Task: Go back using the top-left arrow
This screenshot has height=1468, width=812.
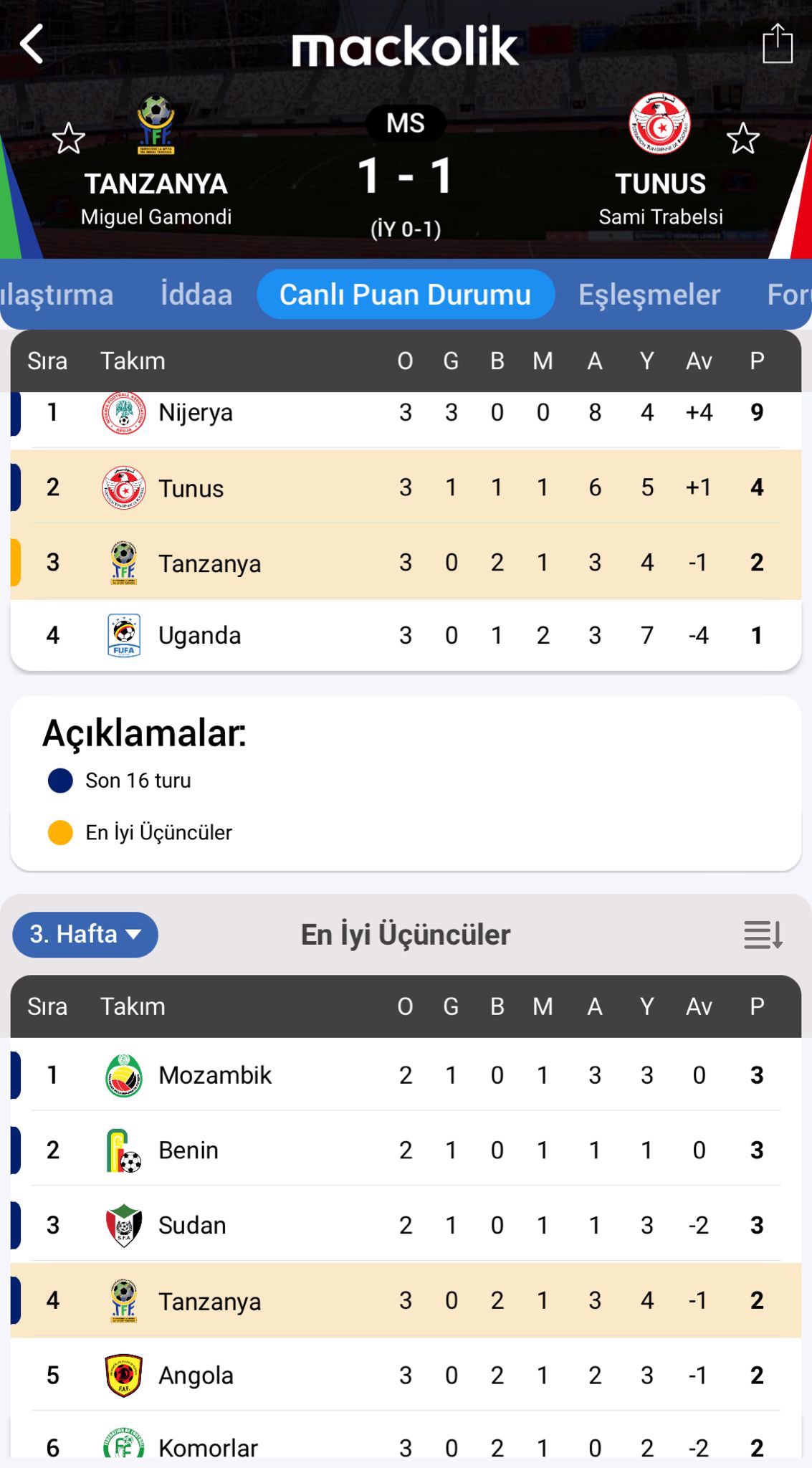Action: click(x=32, y=44)
